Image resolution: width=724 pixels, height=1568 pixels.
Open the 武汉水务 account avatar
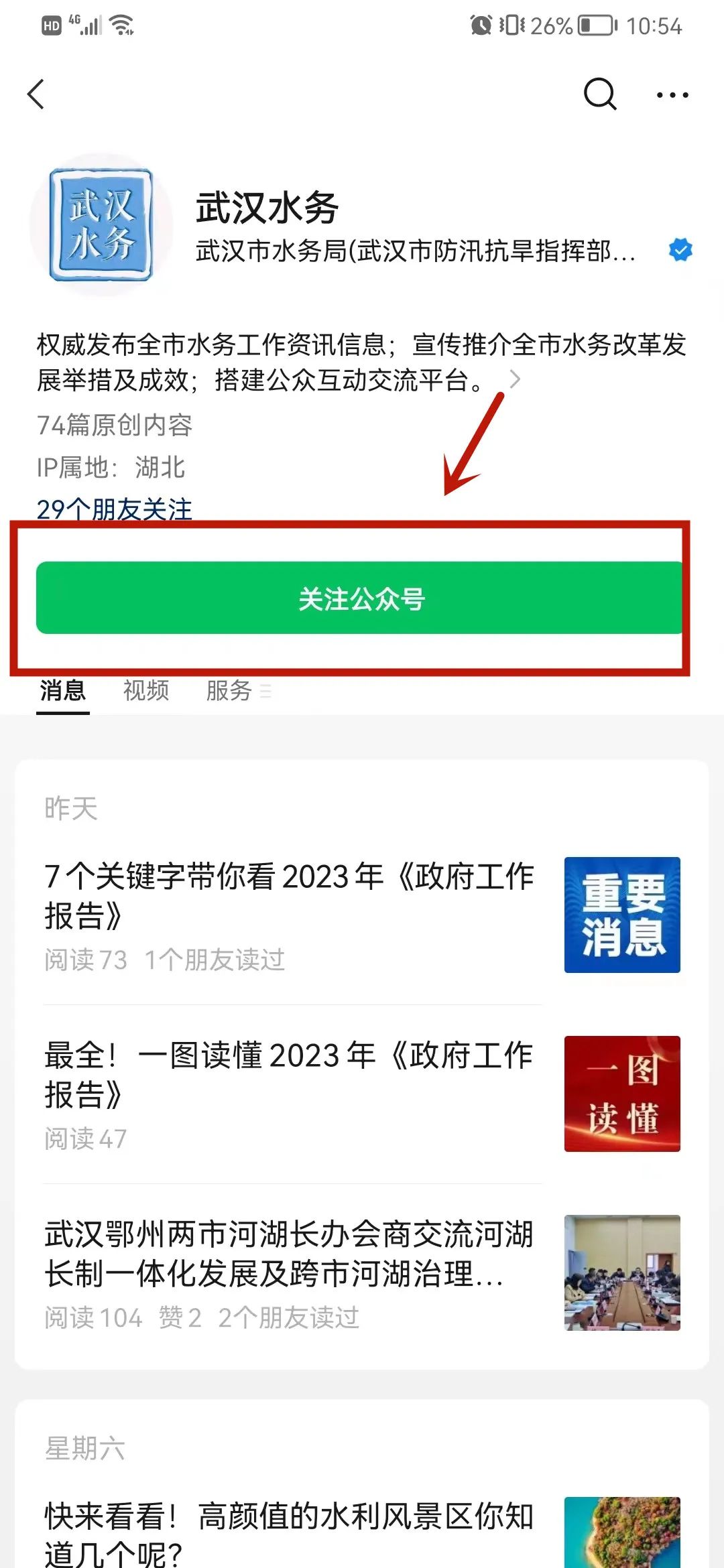(101, 224)
